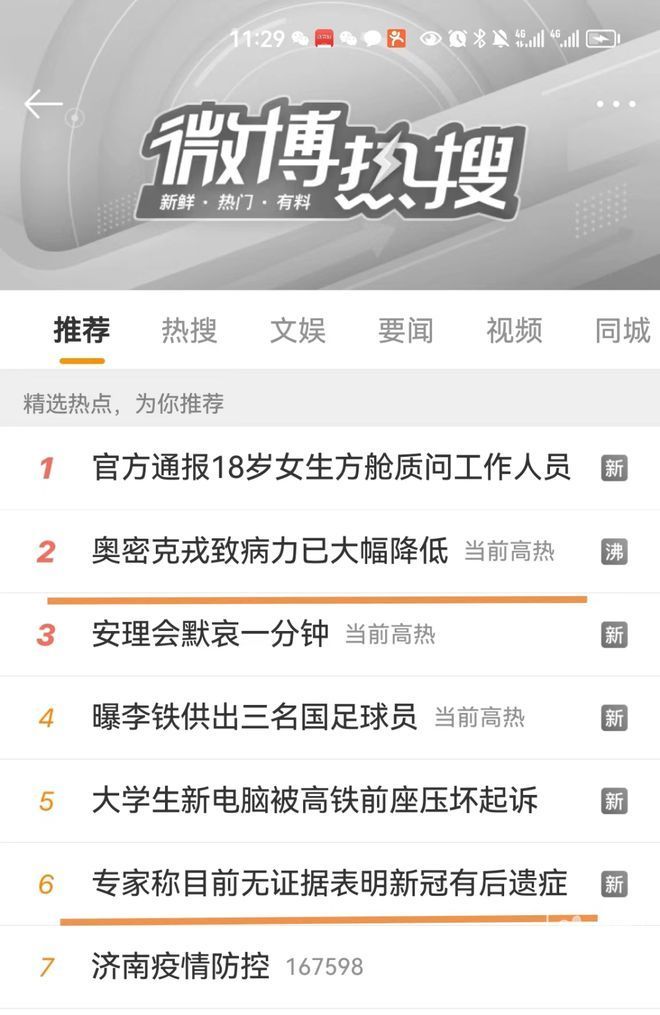Select the 推荐 tab

(82, 330)
